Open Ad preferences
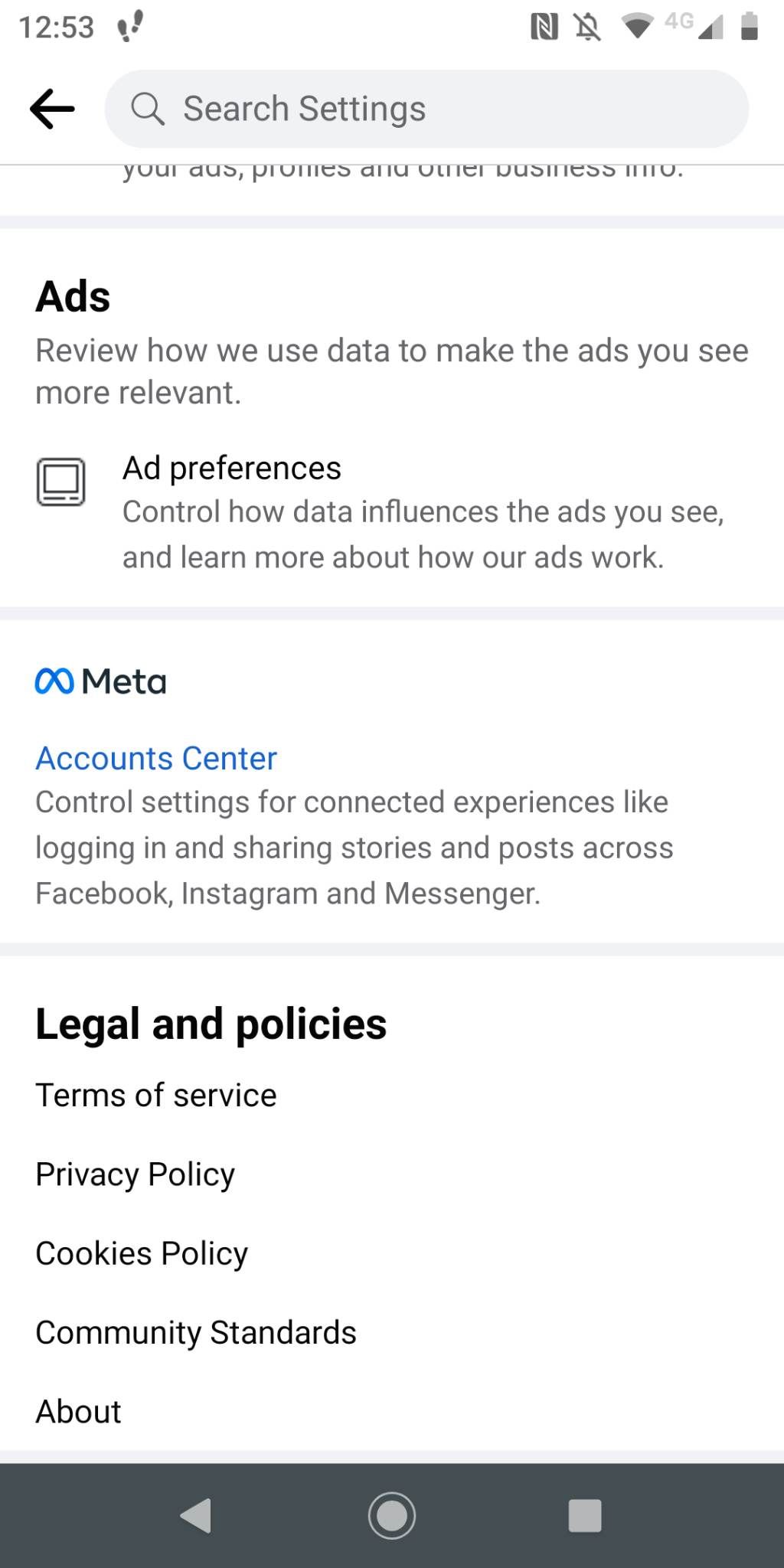This screenshot has height=1568, width=784. coord(231,469)
